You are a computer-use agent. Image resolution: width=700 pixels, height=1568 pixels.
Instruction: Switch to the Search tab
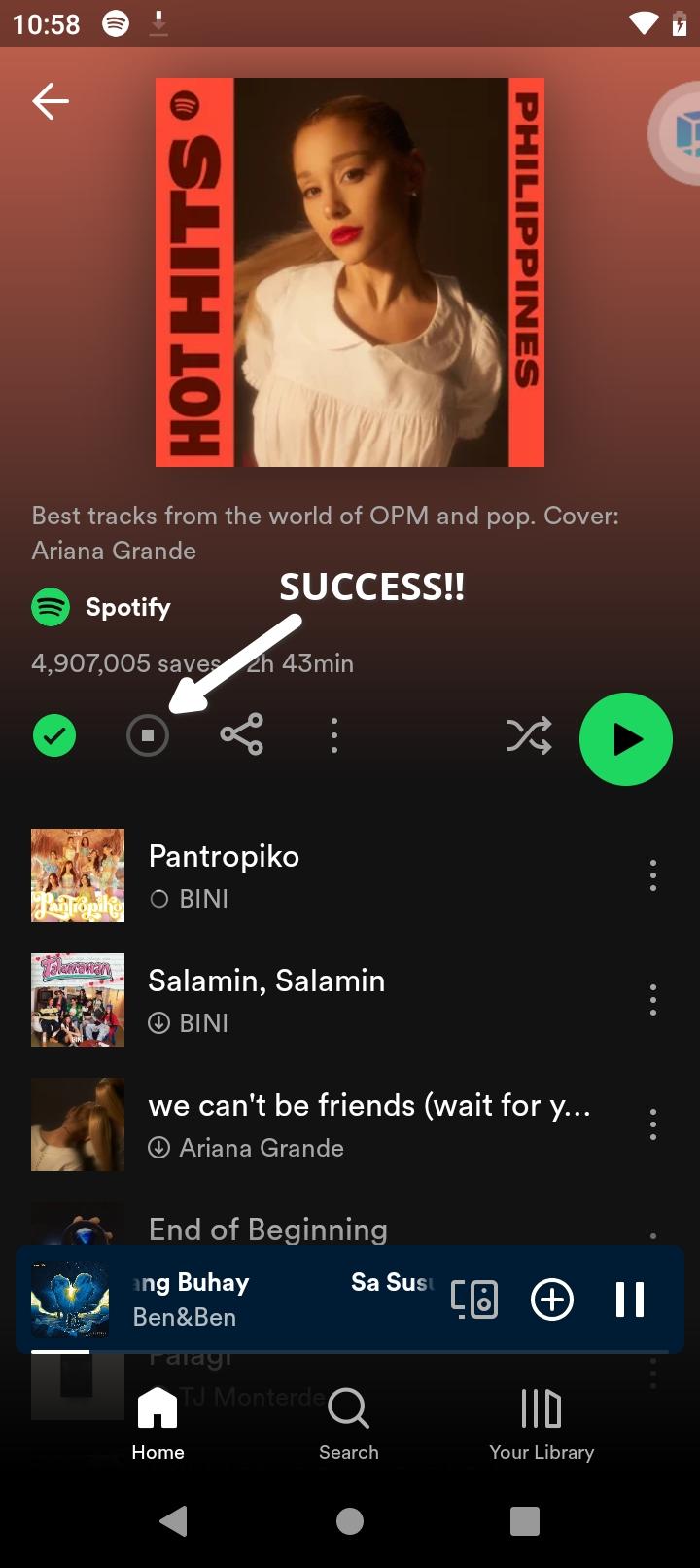(349, 1424)
